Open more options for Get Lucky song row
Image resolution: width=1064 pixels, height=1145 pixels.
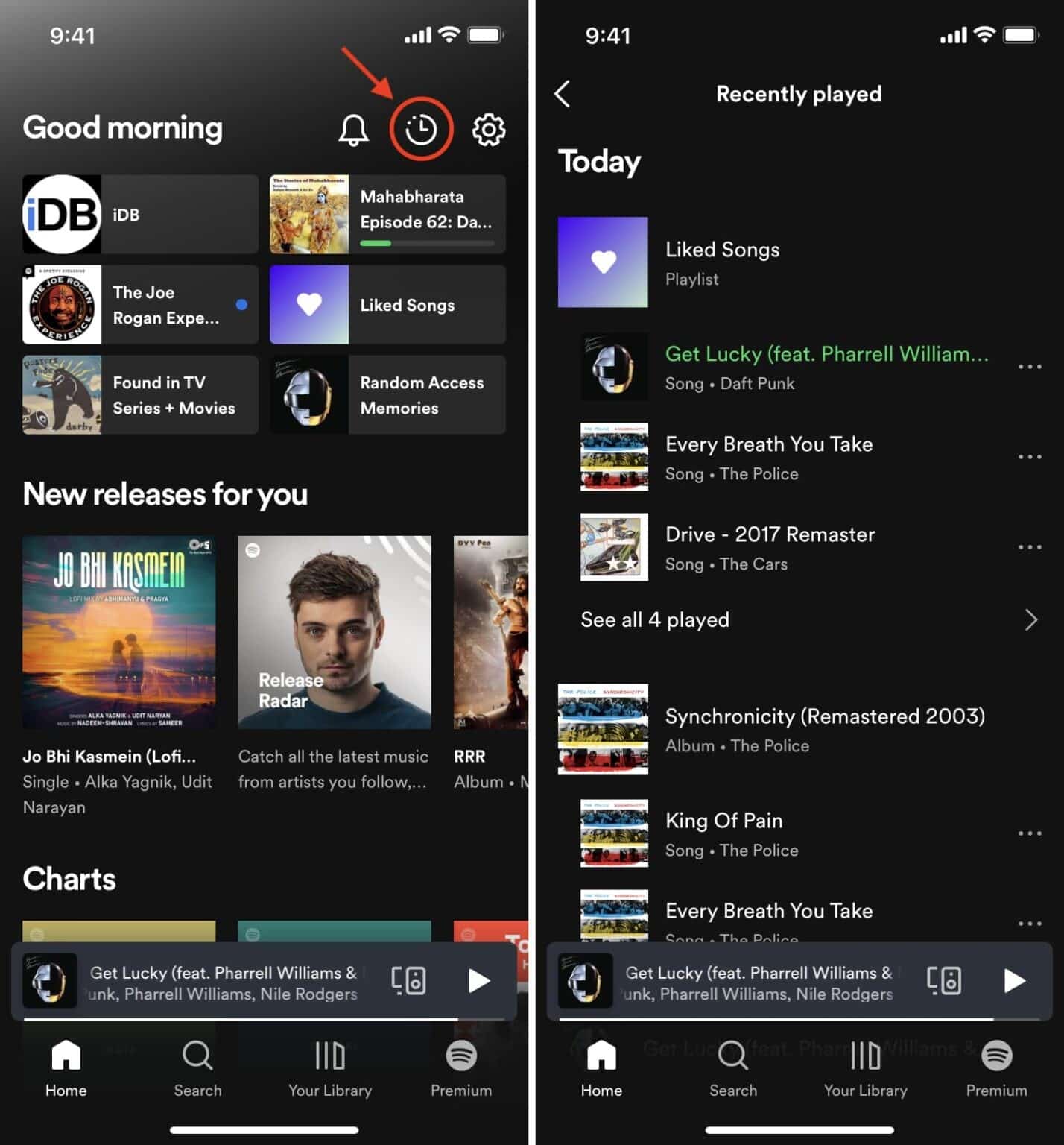click(1030, 367)
